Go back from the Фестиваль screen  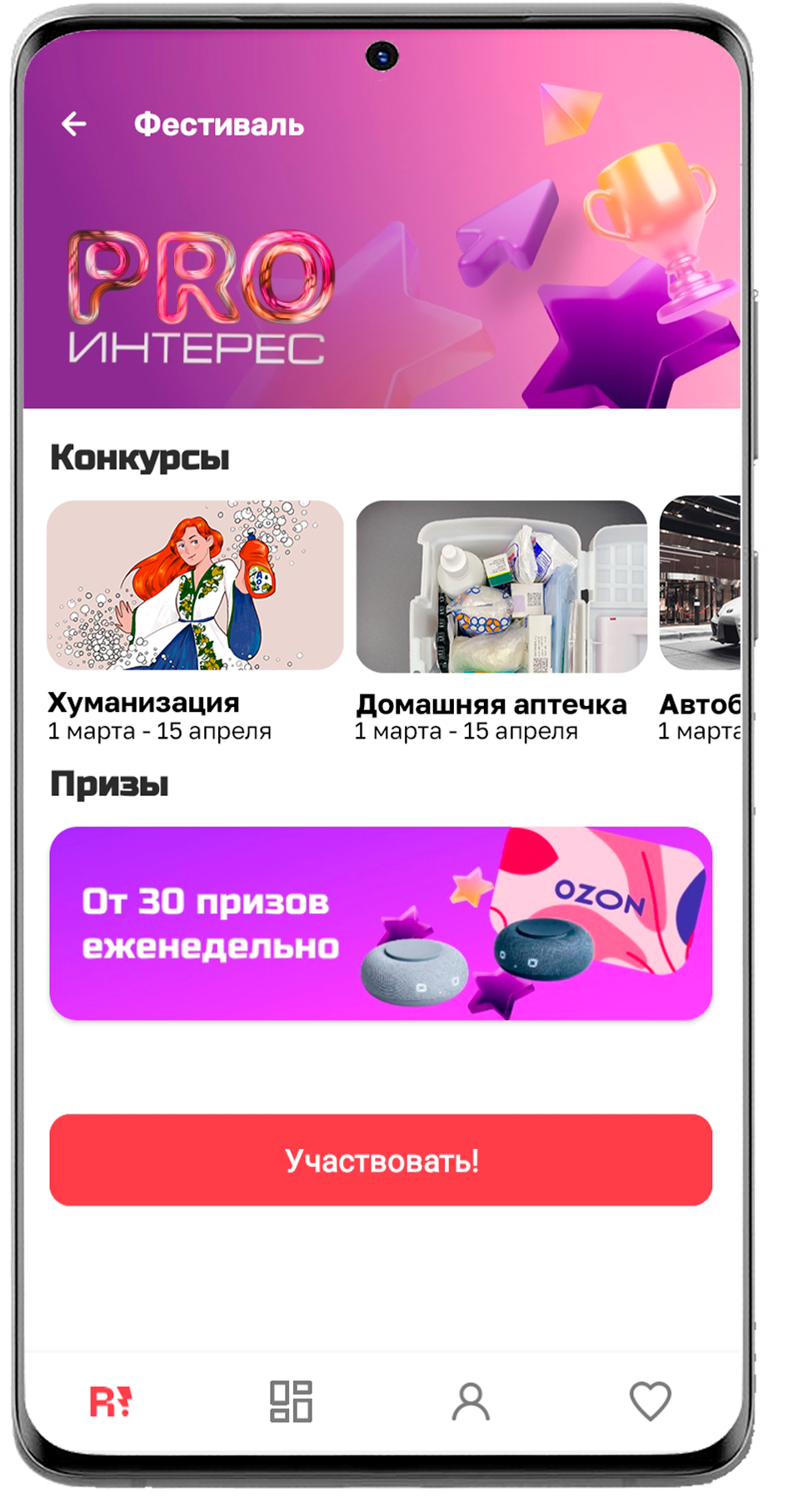74,124
